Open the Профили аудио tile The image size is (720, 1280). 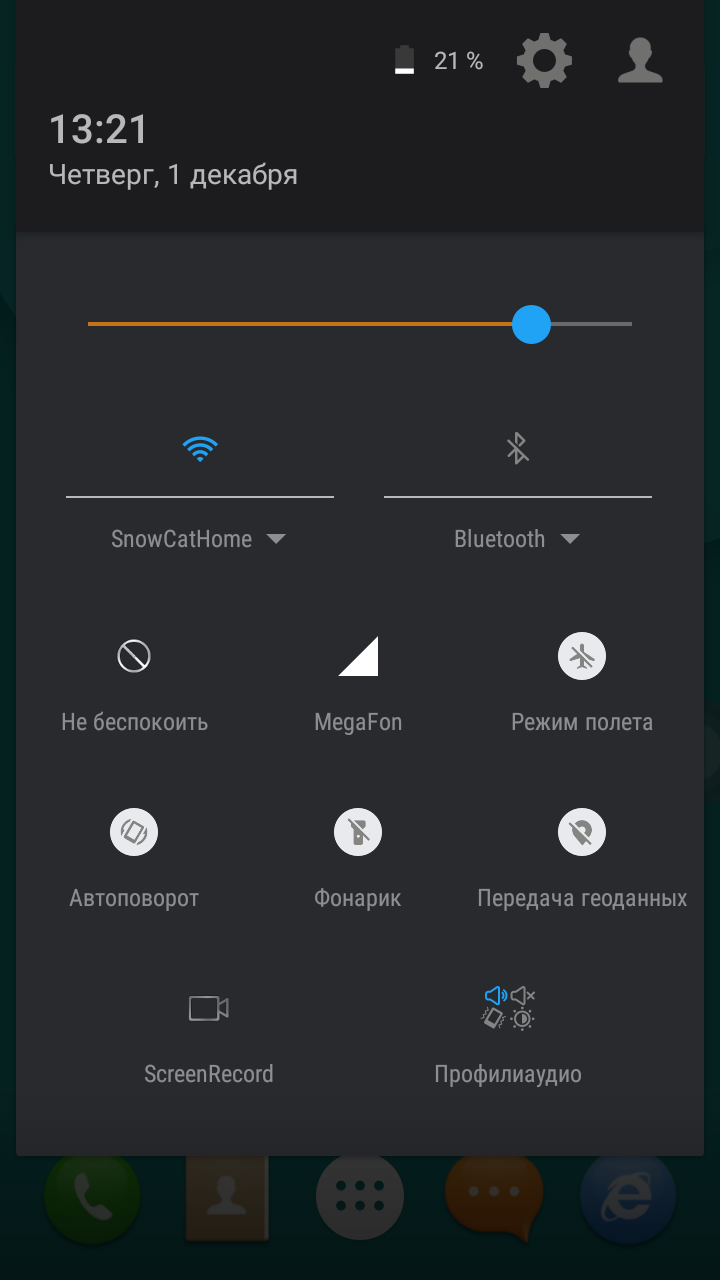508,1007
